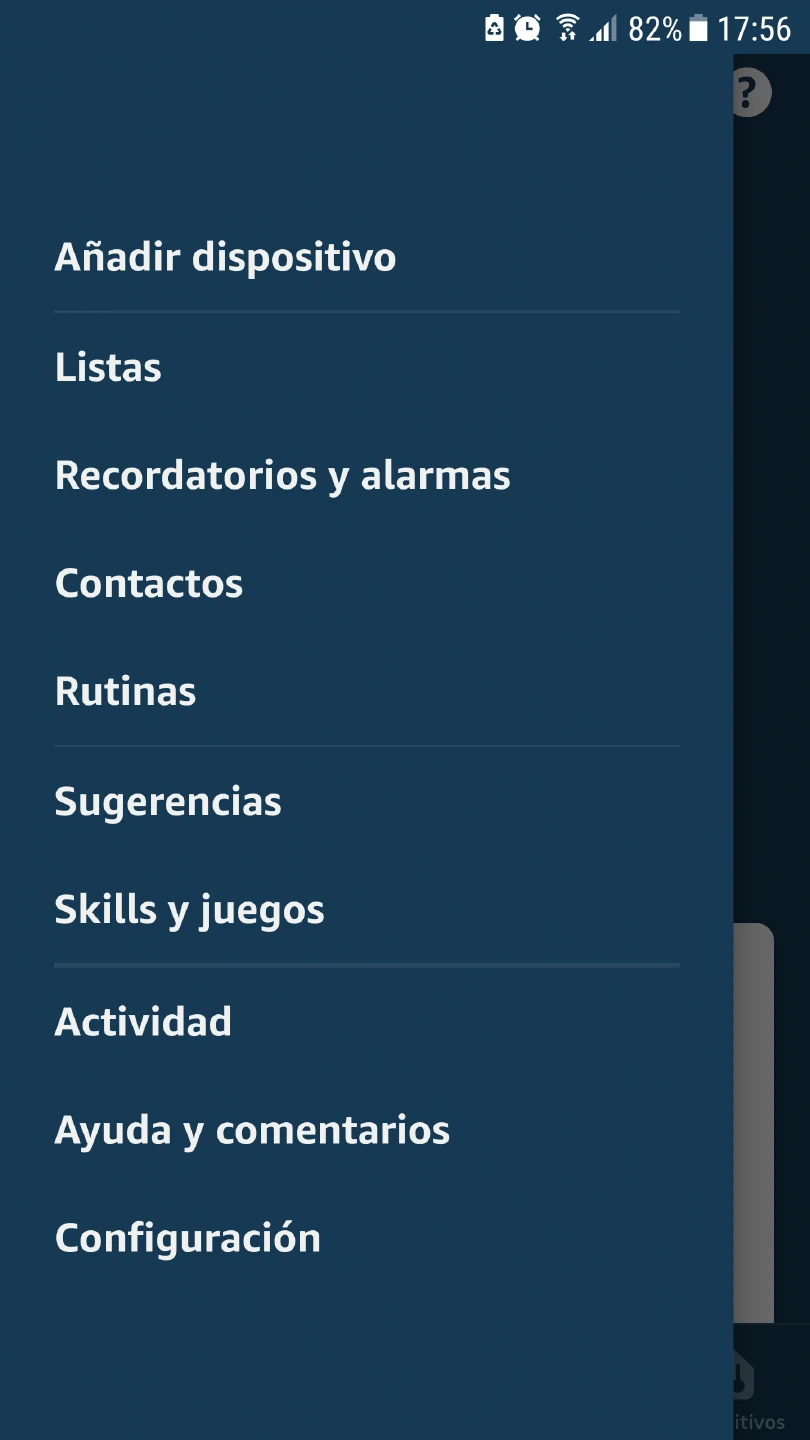Viewport: 810px width, 1440px height.
Task: Open Recordatorios y alarmas
Action: point(282,476)
